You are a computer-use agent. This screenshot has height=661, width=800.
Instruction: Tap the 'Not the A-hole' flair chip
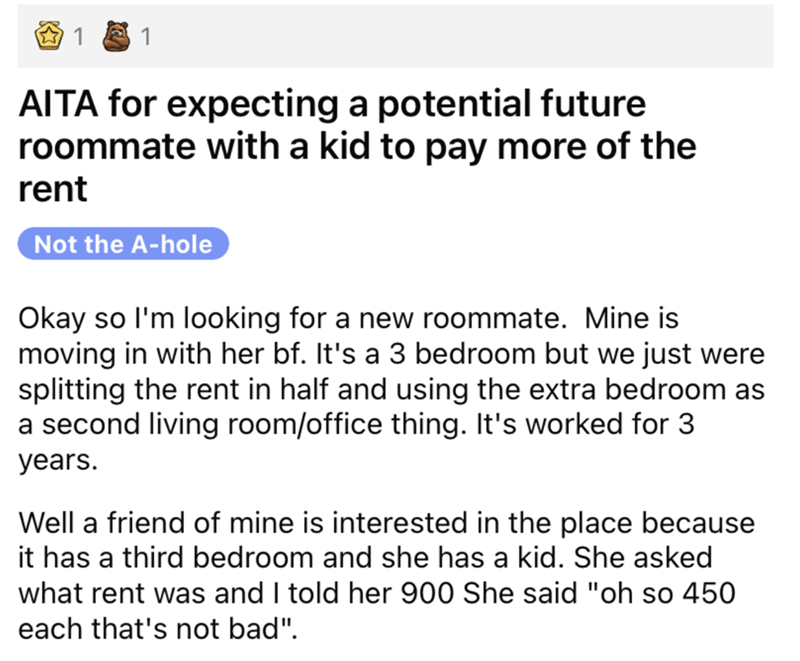click(x=123, y=244)
